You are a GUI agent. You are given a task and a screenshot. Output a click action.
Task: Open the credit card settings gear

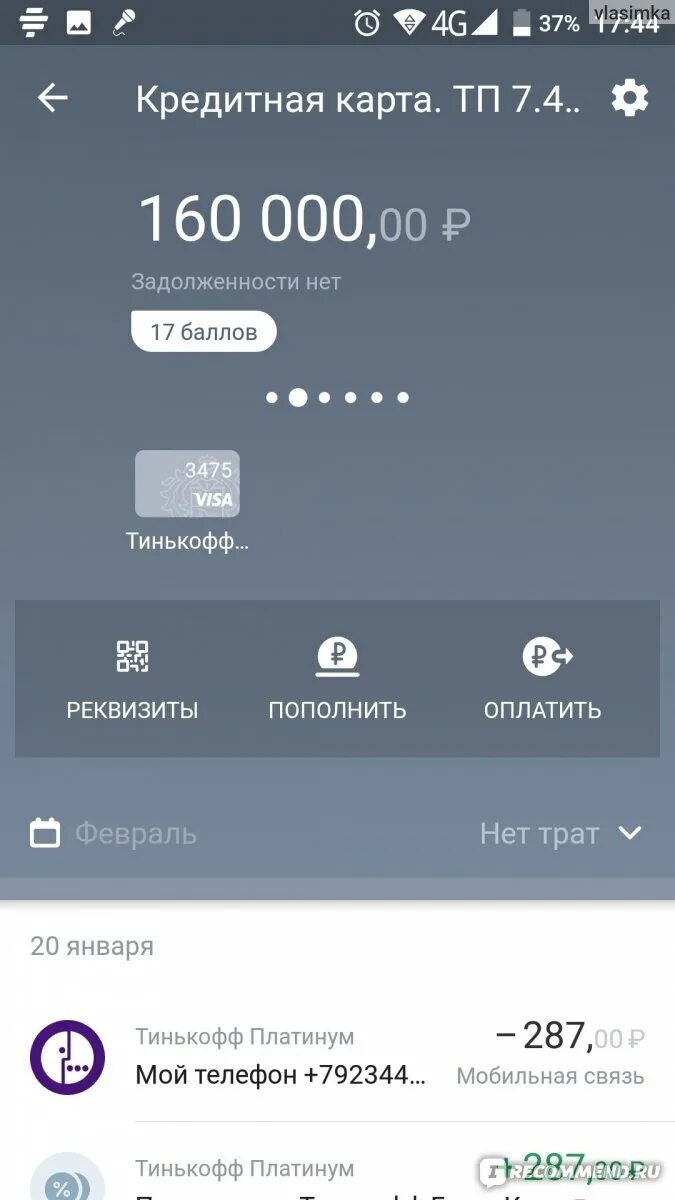pyautogui.click(x=629, y=98)
